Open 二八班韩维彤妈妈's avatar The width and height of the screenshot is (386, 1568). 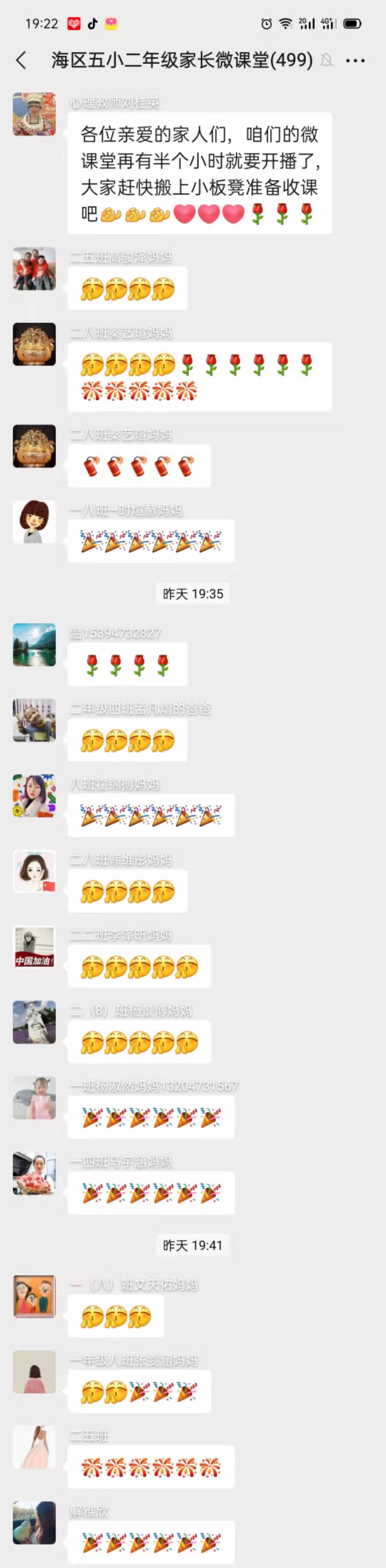(35, 871)
